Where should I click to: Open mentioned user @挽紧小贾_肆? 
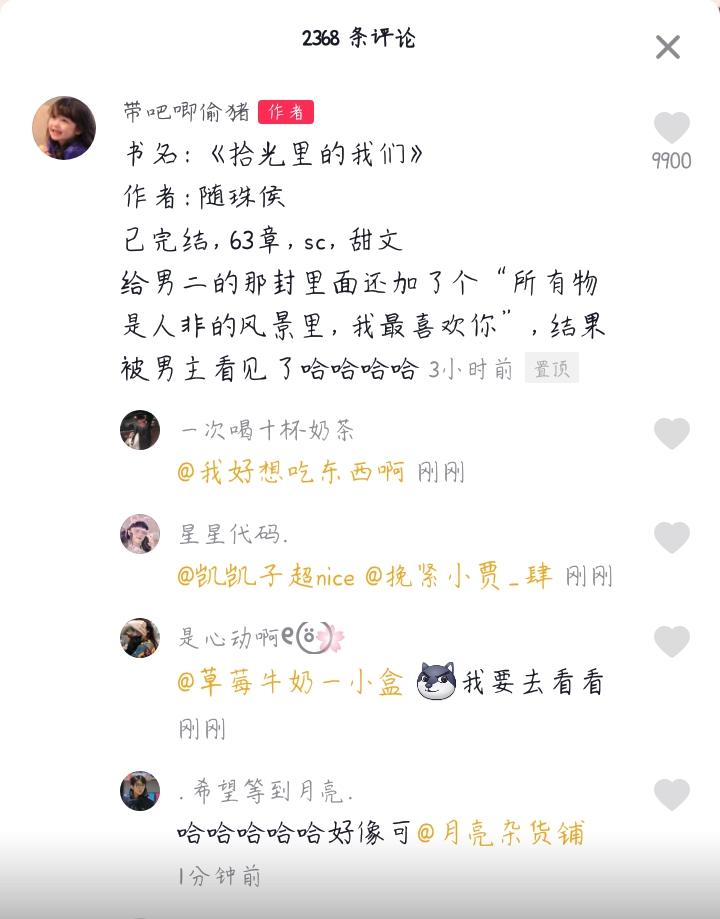[458, 577]
